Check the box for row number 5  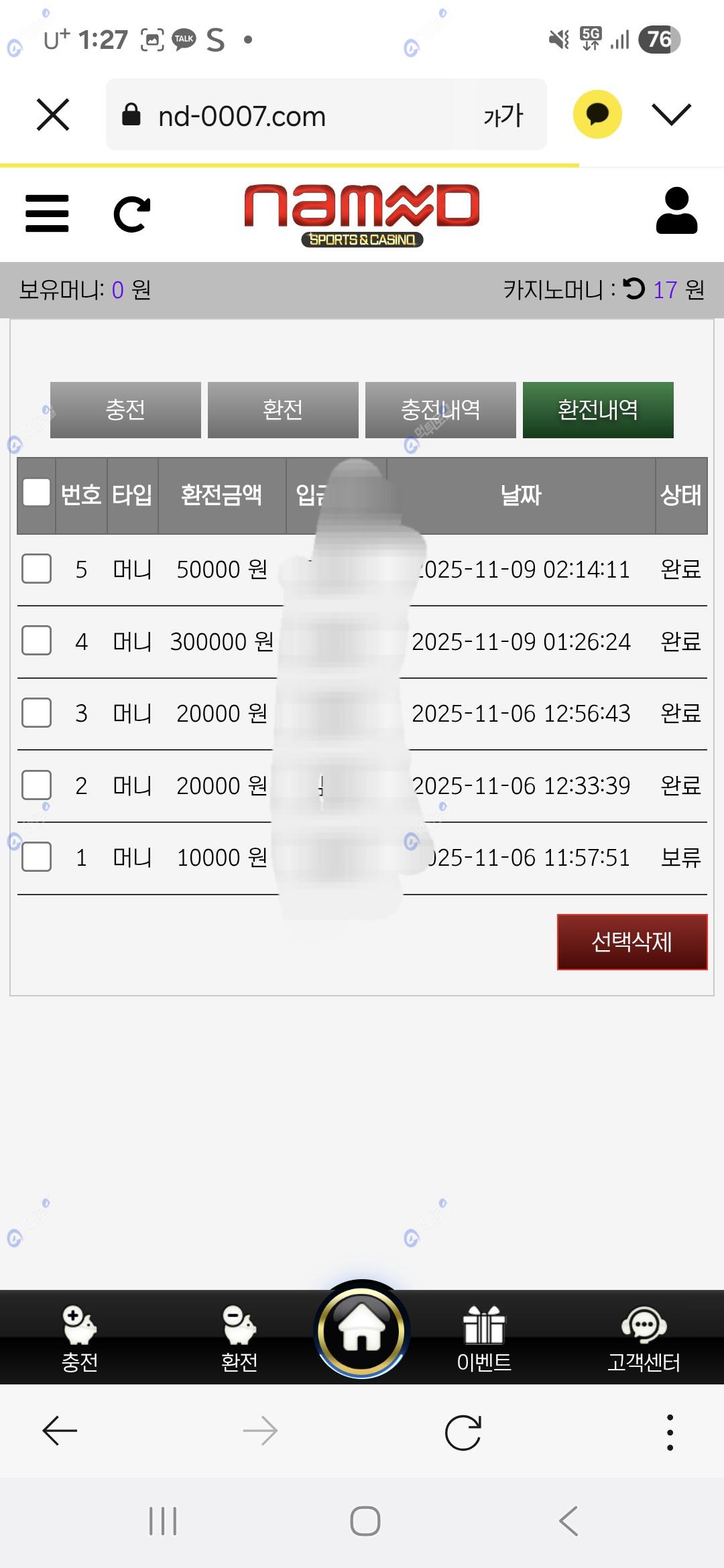pyautogui.click(x=37, y=569)
